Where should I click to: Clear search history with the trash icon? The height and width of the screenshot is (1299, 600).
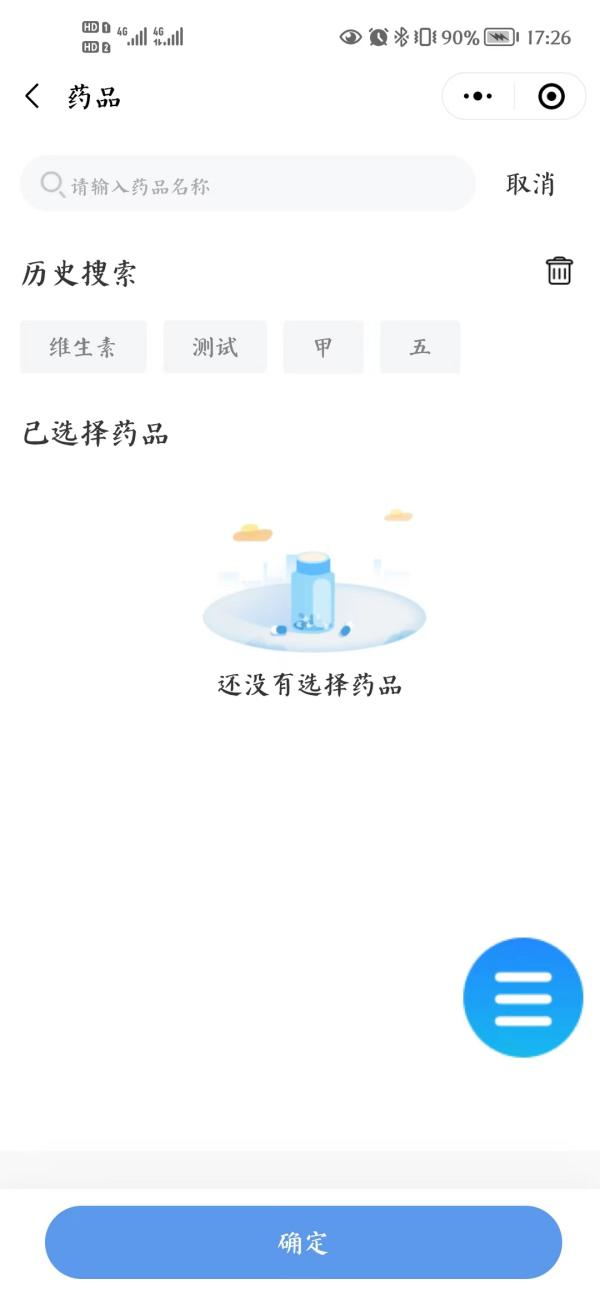point(559,271)
